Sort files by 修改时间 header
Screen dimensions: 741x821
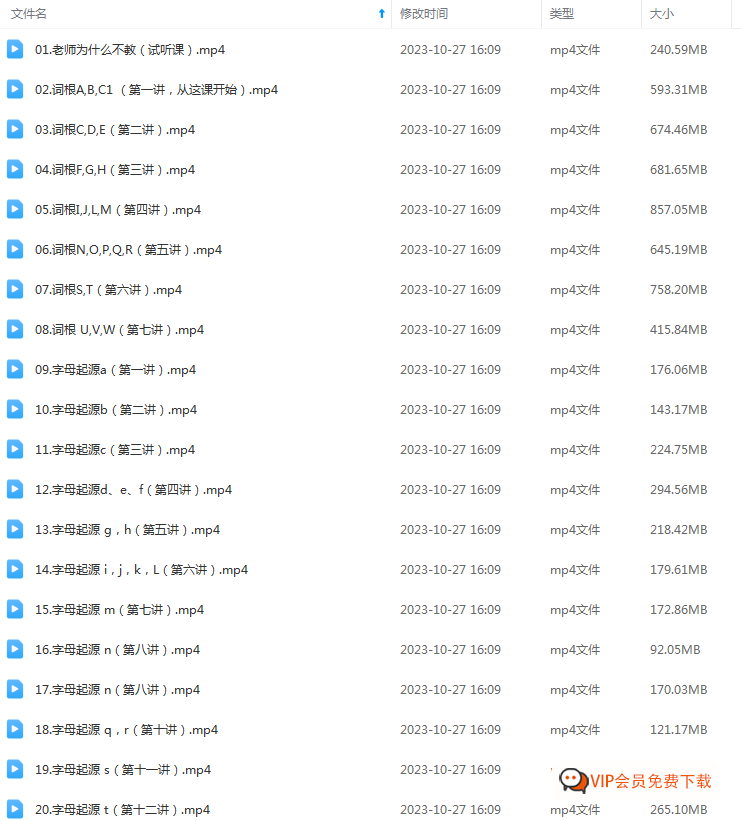pyautogui.click(x=424, y=14)
